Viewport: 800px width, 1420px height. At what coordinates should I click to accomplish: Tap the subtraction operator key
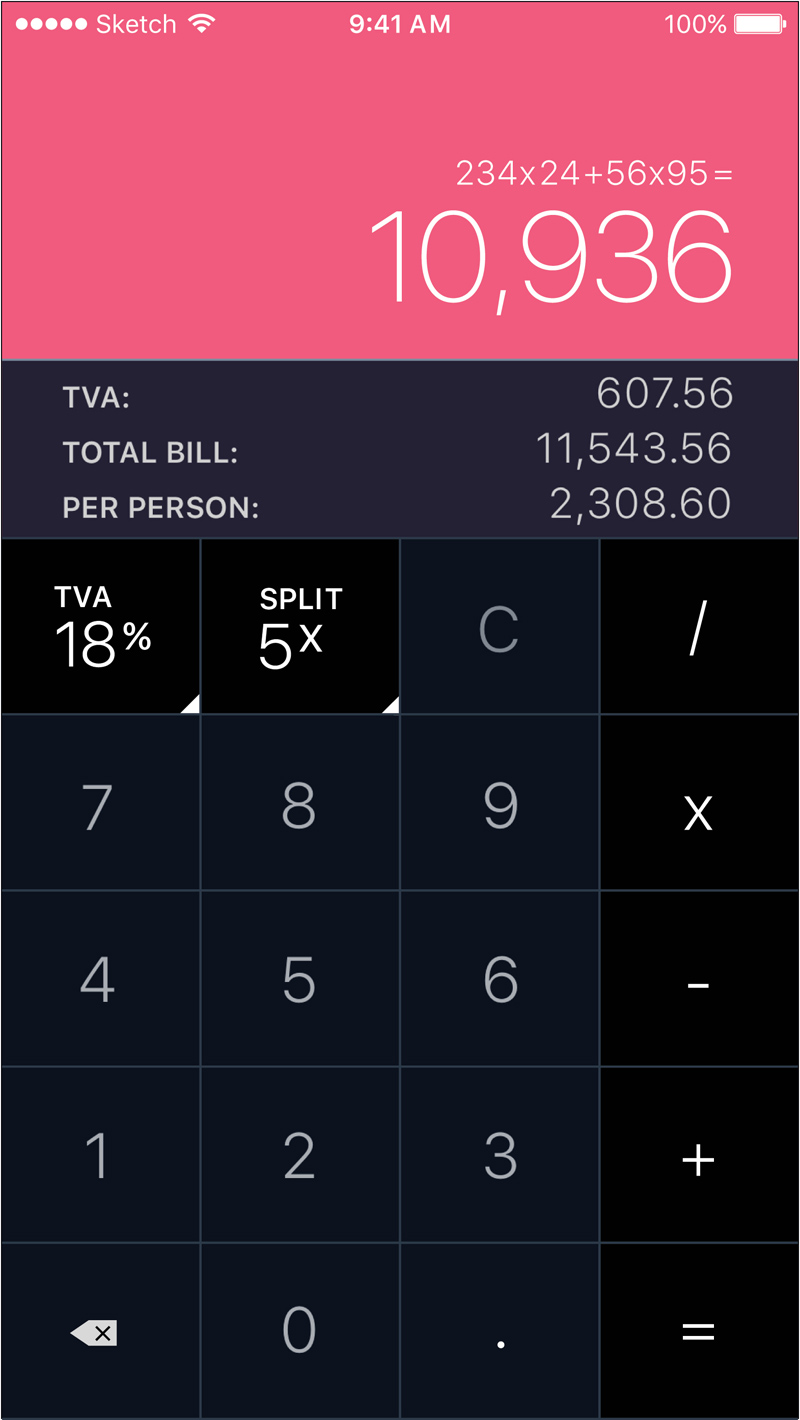[698, 978]
